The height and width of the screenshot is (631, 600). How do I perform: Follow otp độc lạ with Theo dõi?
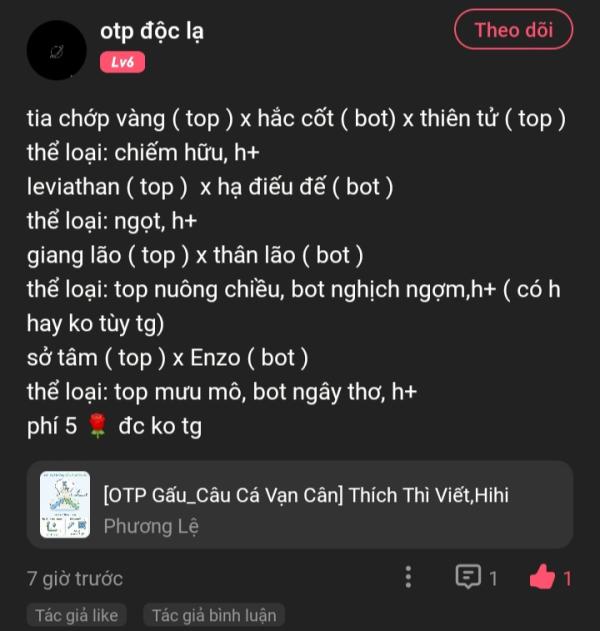[513, 30]
